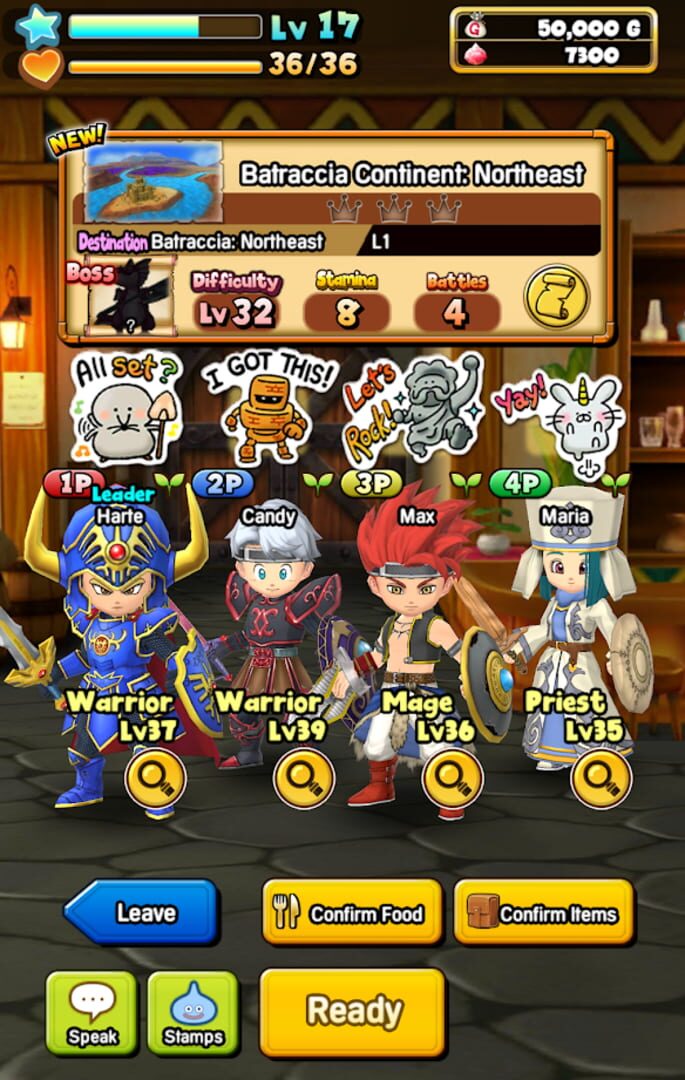Open the quest scroll details icon

pyautogui.click(x=557, y=297)
